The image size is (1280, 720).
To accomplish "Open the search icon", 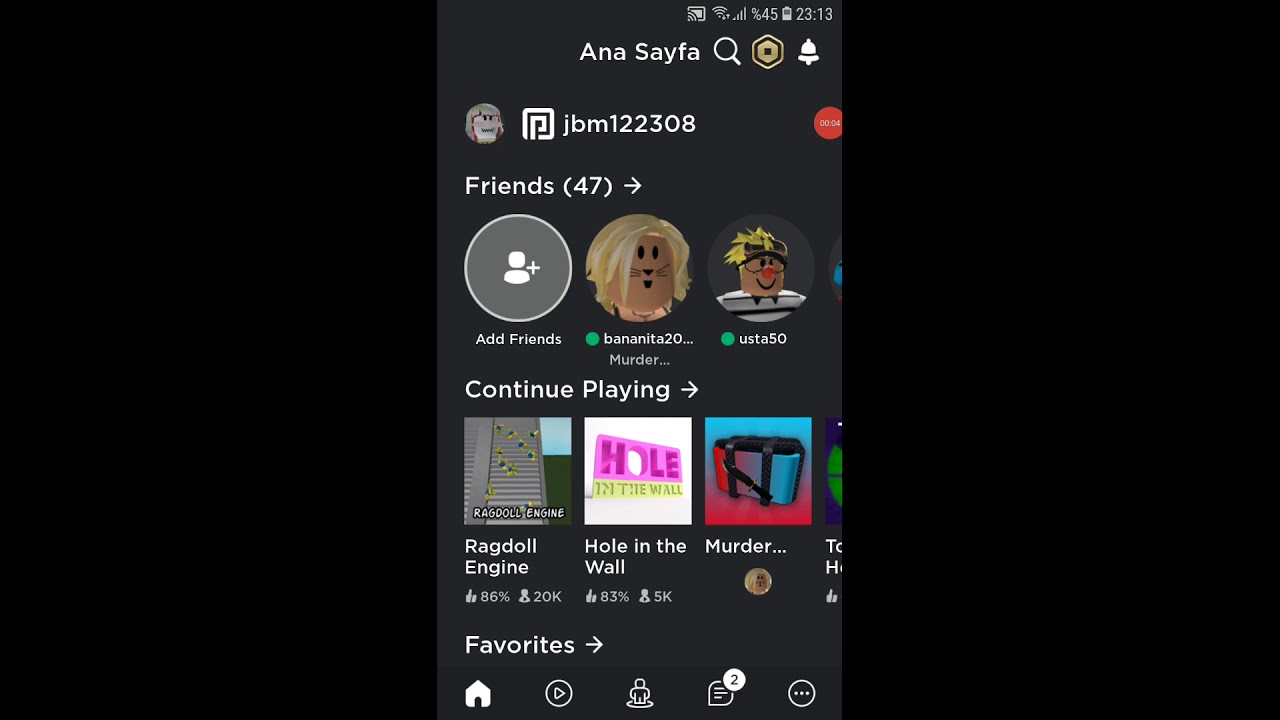I will point(727,52).
